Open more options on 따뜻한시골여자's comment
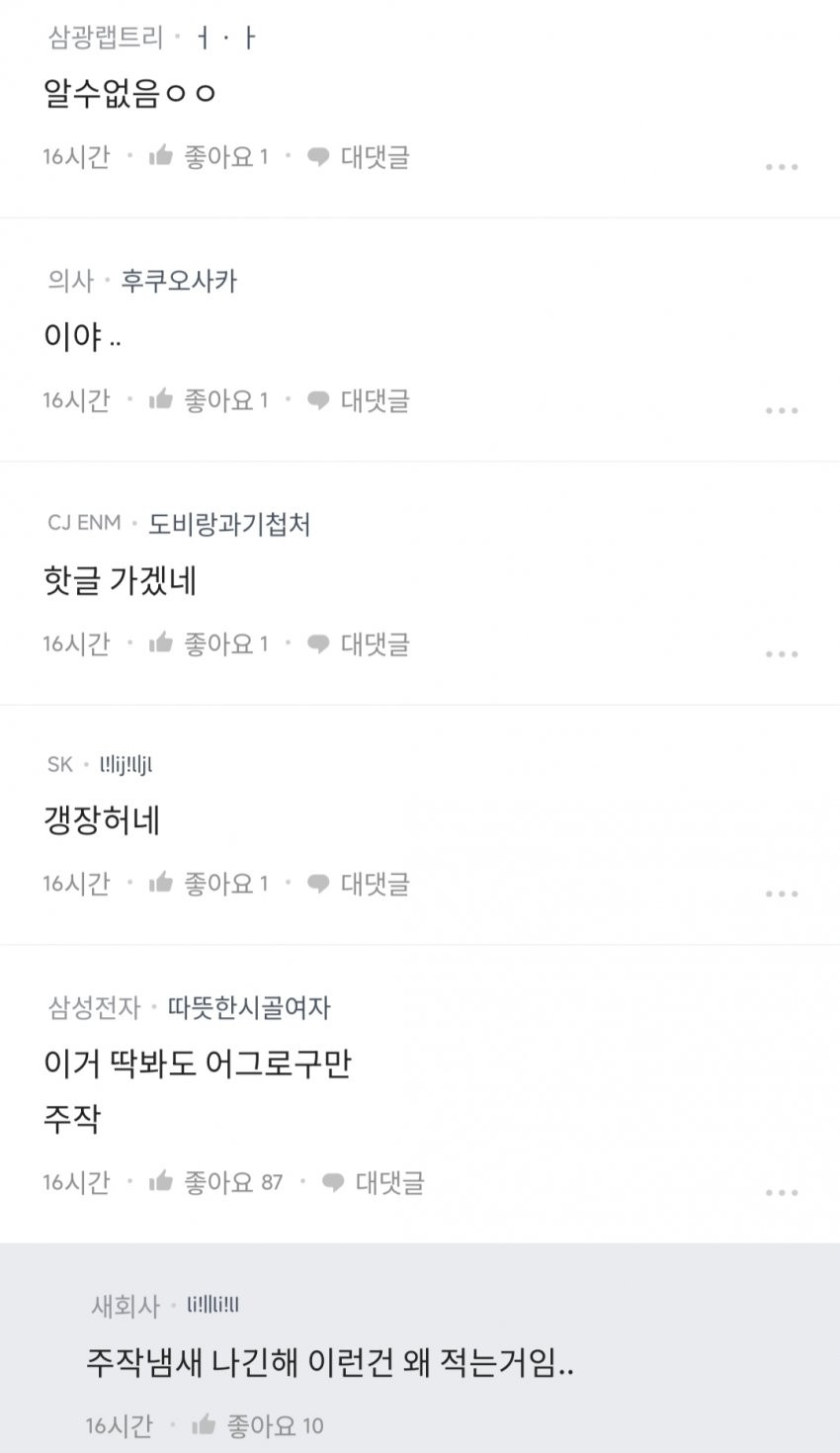The height and width of the screenshot is (1453, 840). [781, 1192]
